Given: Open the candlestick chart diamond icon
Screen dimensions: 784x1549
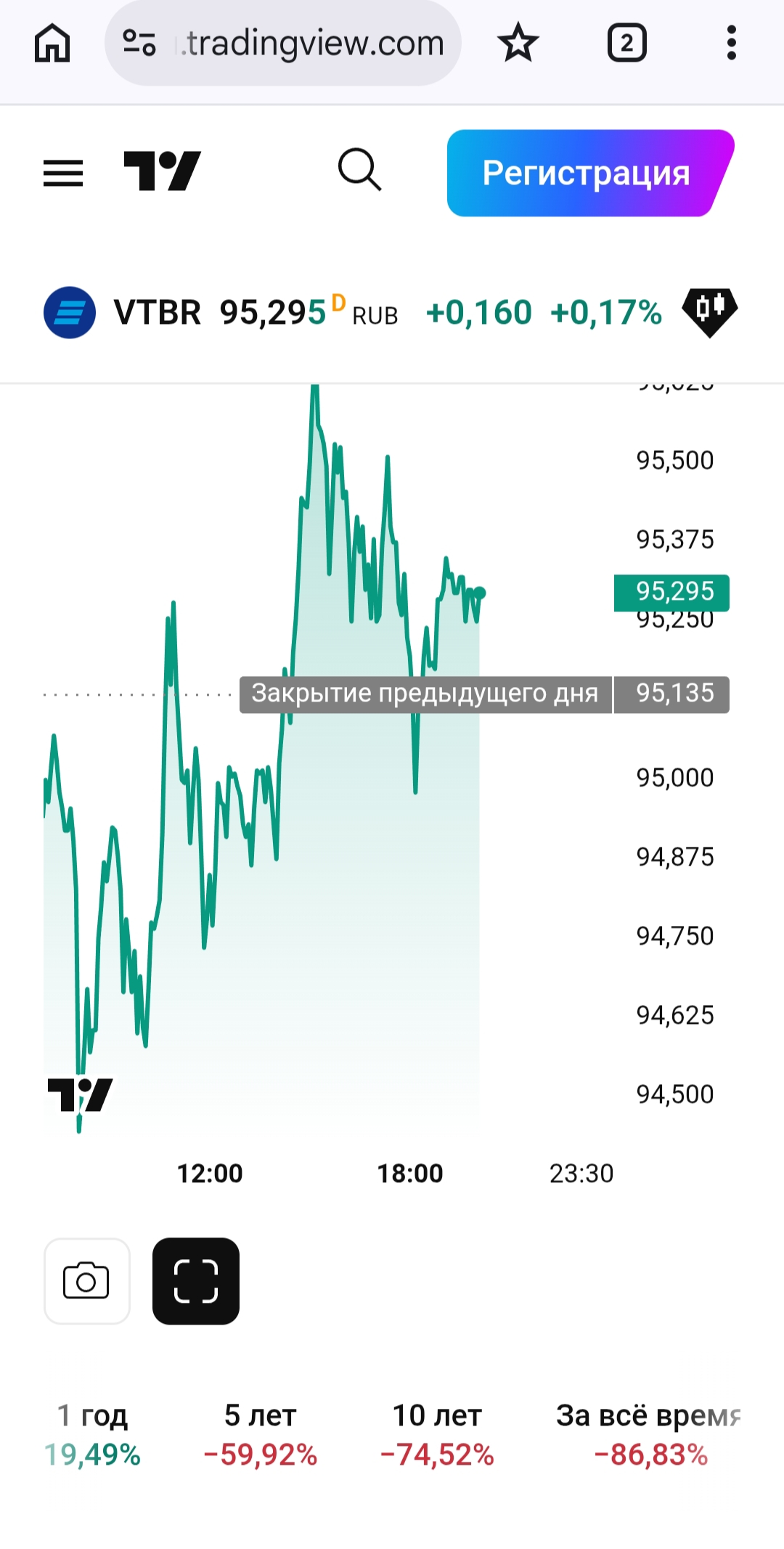Looking at the screenshot, I should point(709,312).
